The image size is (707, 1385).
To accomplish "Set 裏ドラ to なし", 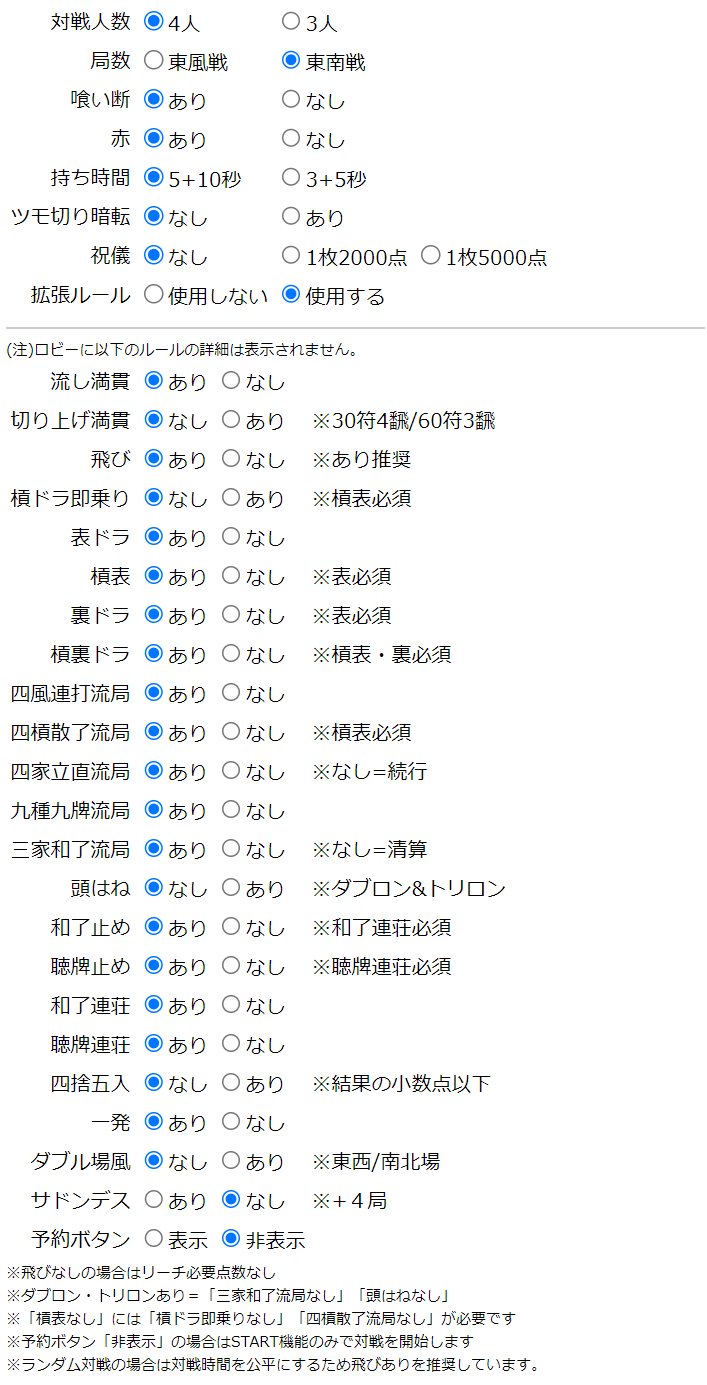I will pos(231,614).
